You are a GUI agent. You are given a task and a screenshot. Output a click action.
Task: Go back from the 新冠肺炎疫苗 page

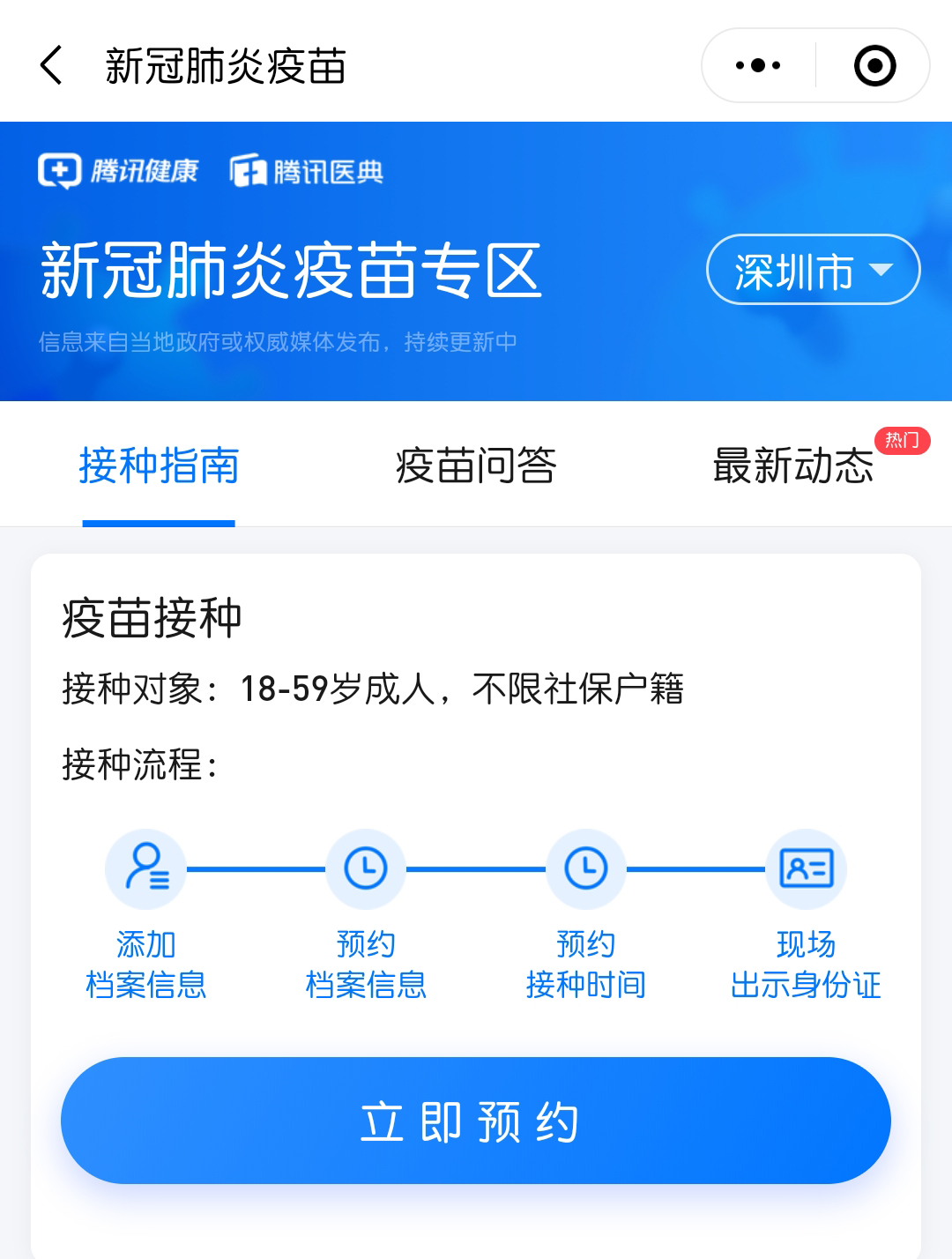click(x=52, y=66)
